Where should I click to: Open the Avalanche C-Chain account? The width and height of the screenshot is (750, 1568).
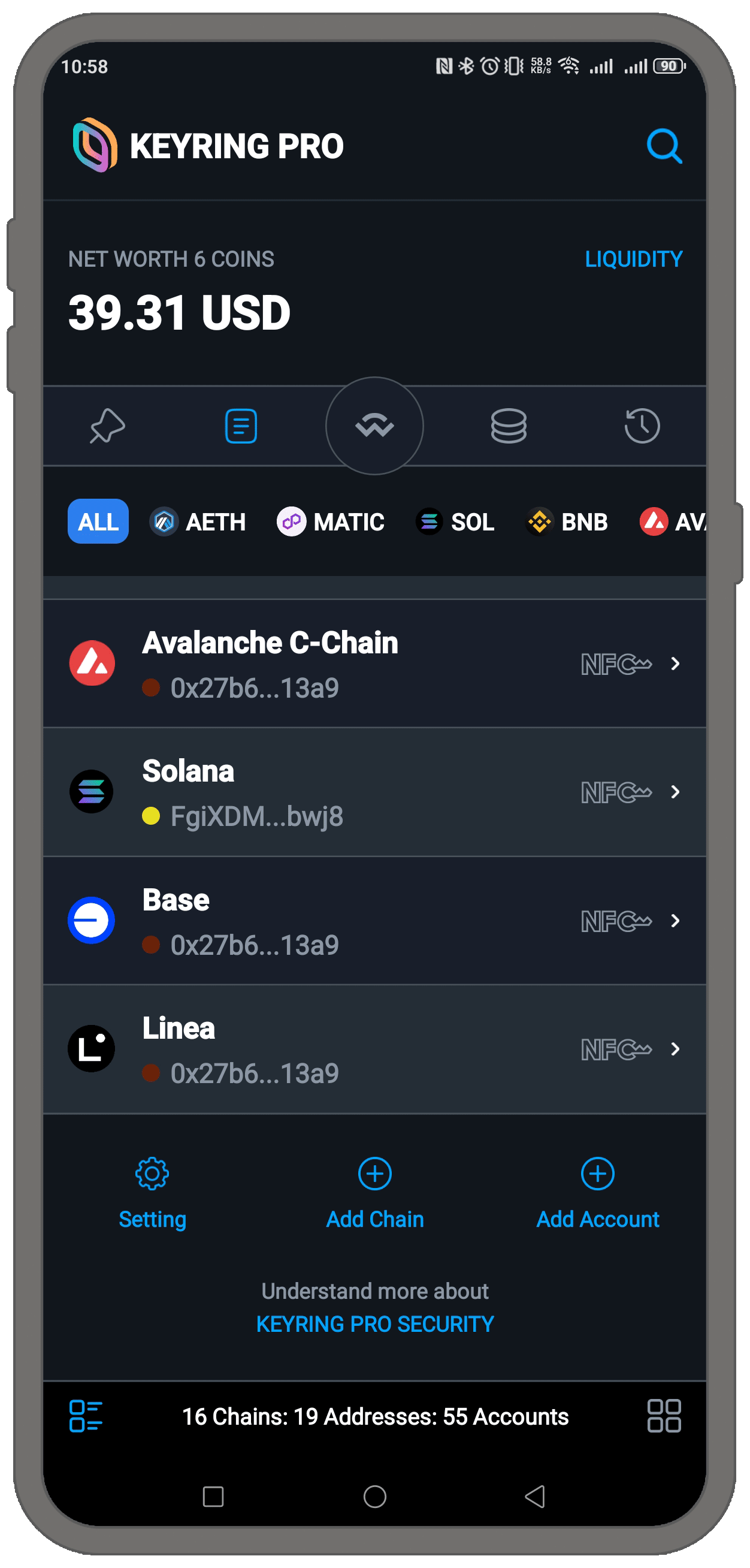[x=374, y=664]
